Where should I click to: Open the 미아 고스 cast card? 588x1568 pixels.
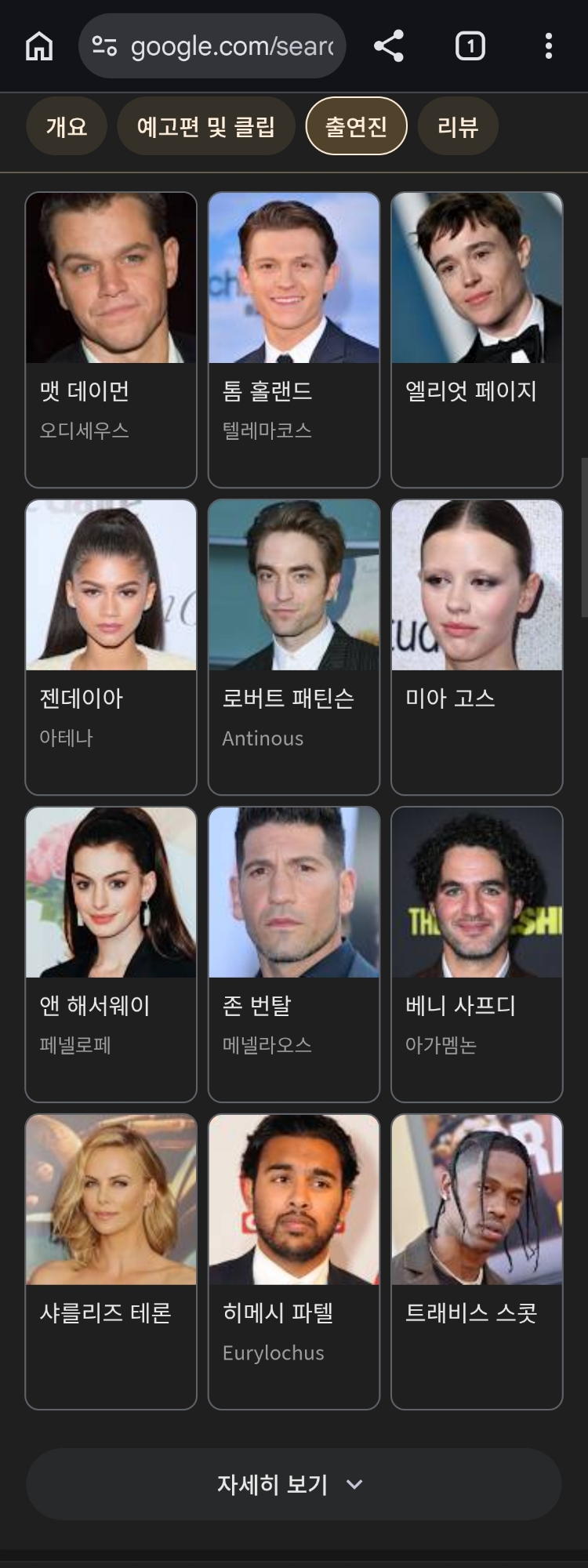tap(477, 646)
